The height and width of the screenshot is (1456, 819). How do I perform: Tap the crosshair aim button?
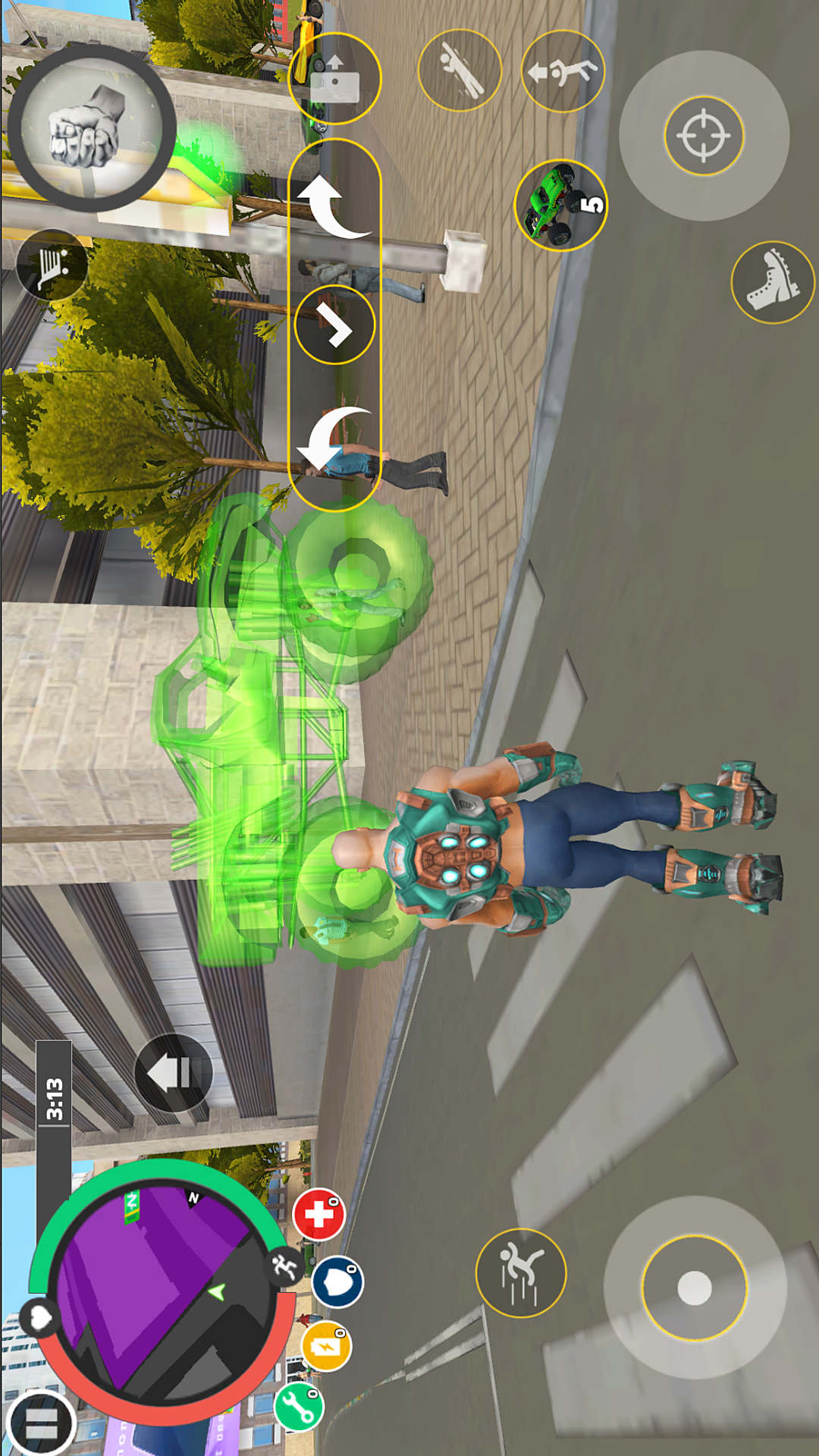coord(704,136)
